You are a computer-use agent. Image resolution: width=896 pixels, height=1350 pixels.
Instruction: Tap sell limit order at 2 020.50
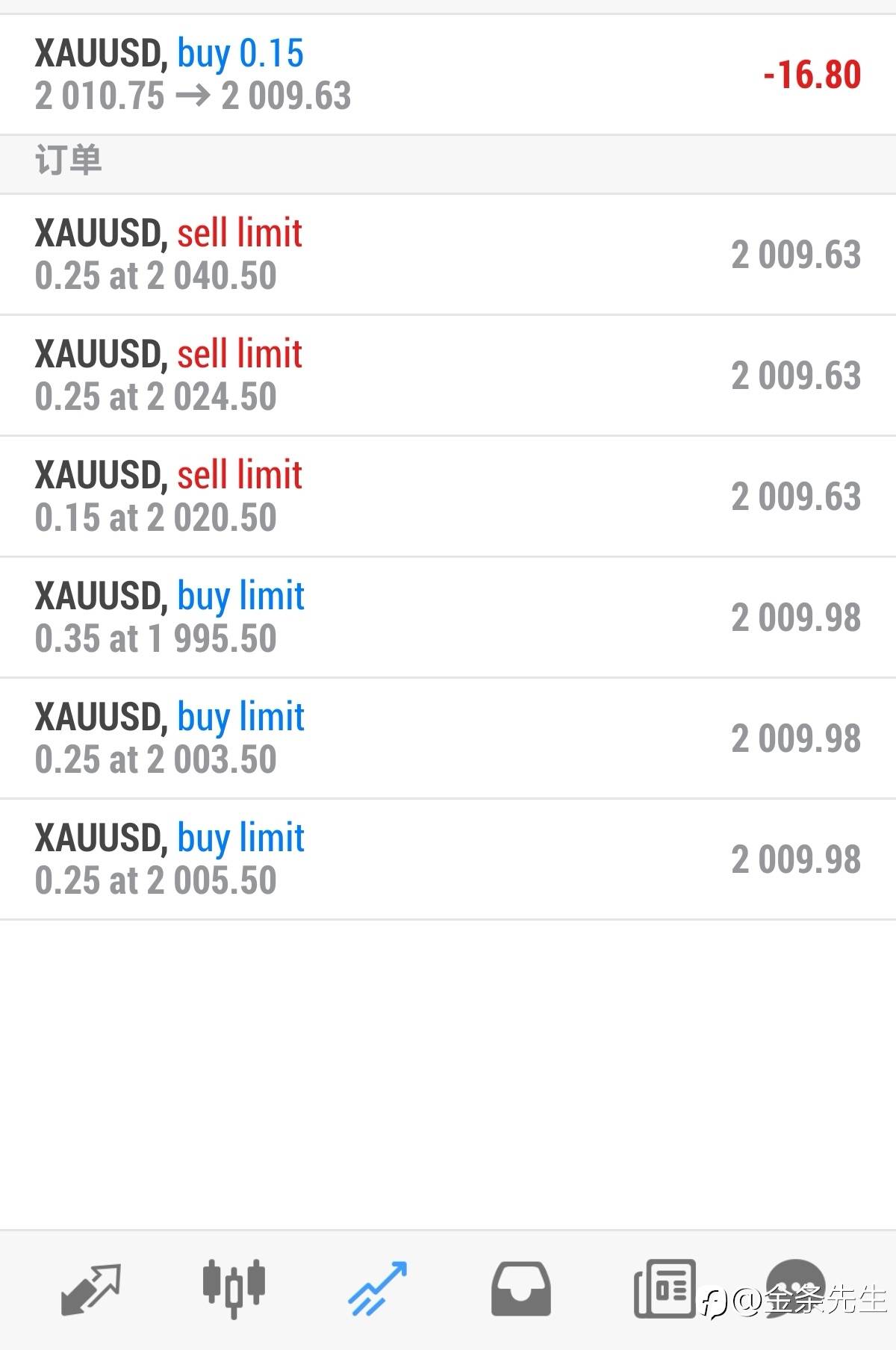[448, 497]
